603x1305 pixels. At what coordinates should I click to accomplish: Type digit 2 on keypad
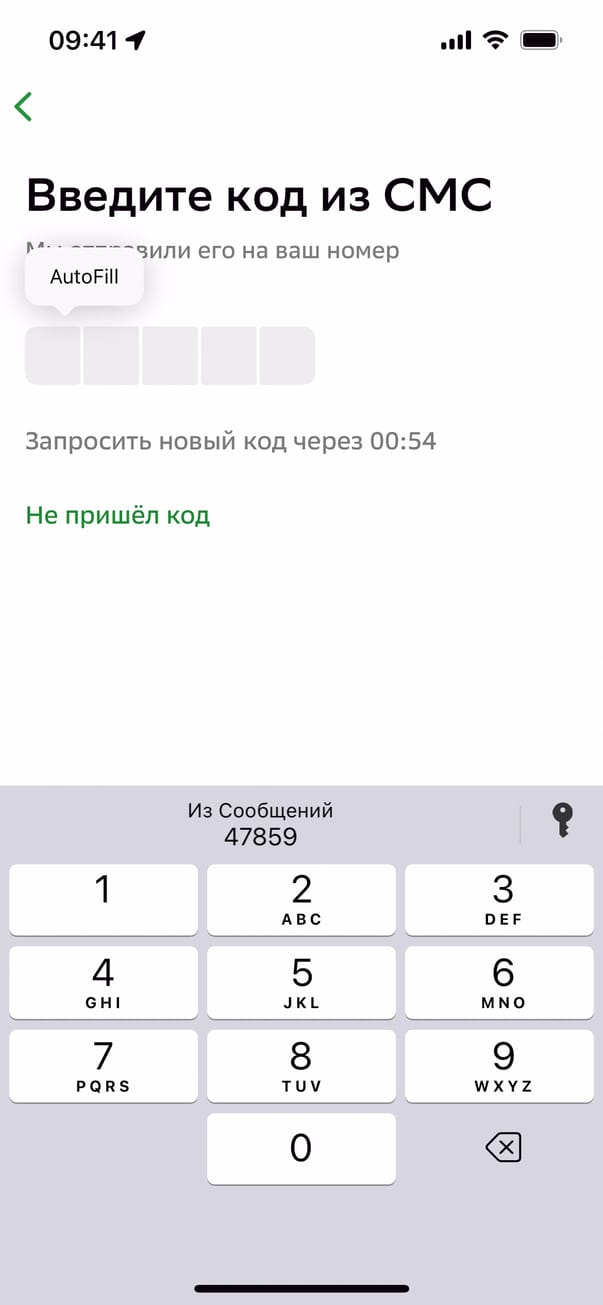[x=301, y=899]
